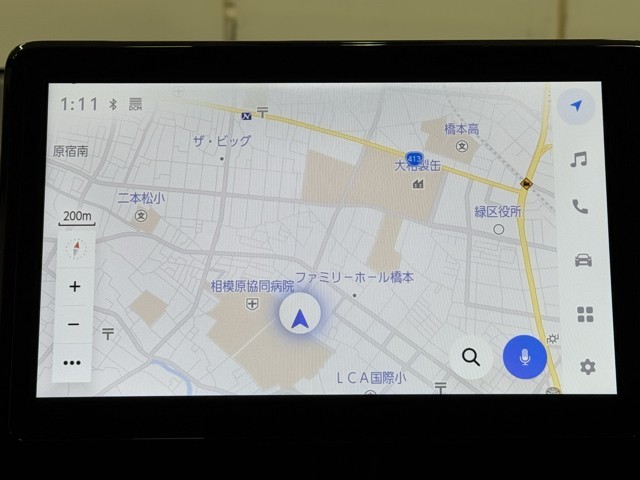Change map orientation with the compass
This screenshot has width=640, height=480.
(x=75, y=249)
